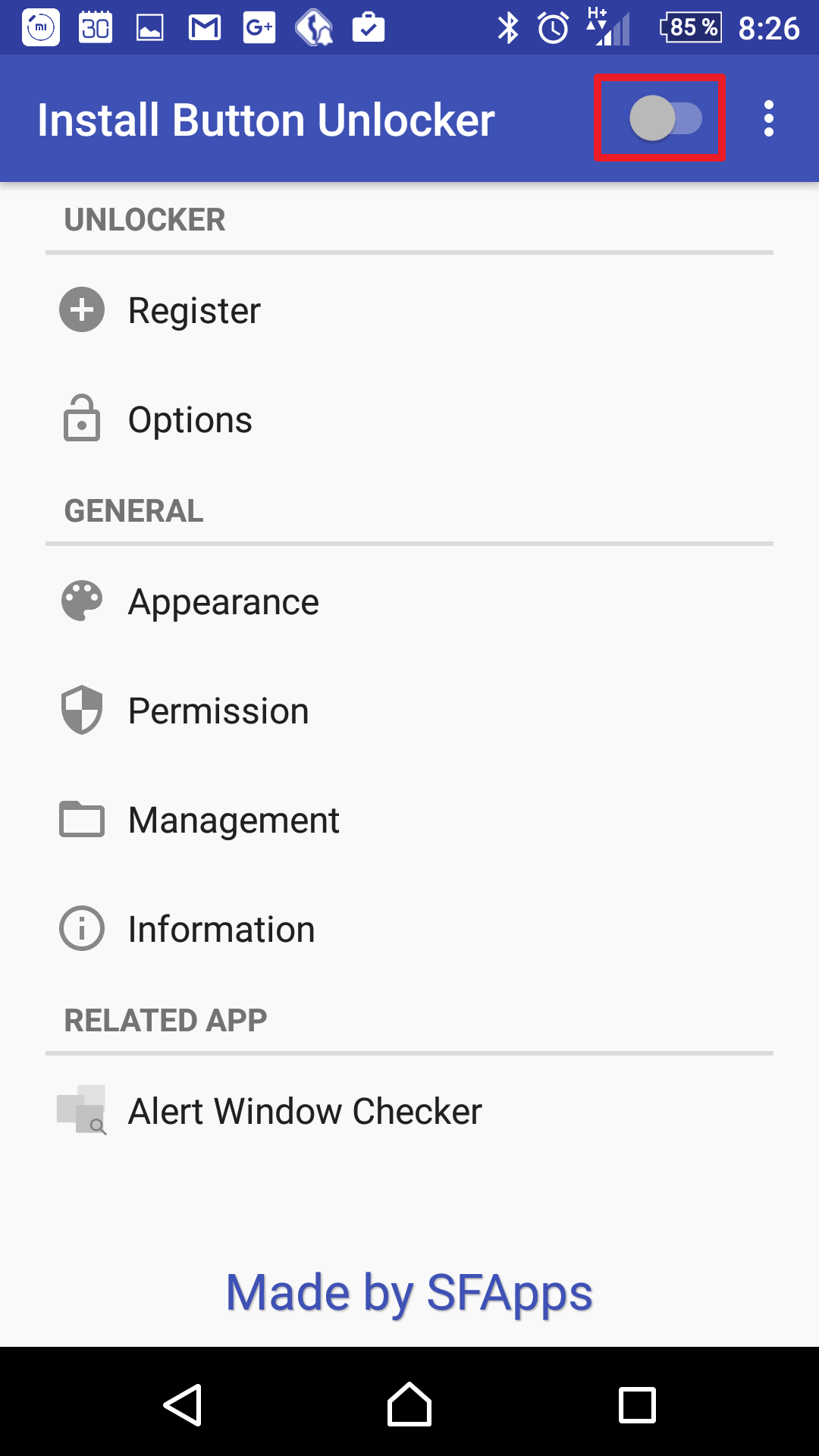The width and height of the screenshot is (819, 1456).
Task: Open Alert Window Checker related app
Action: point(409,1111)
